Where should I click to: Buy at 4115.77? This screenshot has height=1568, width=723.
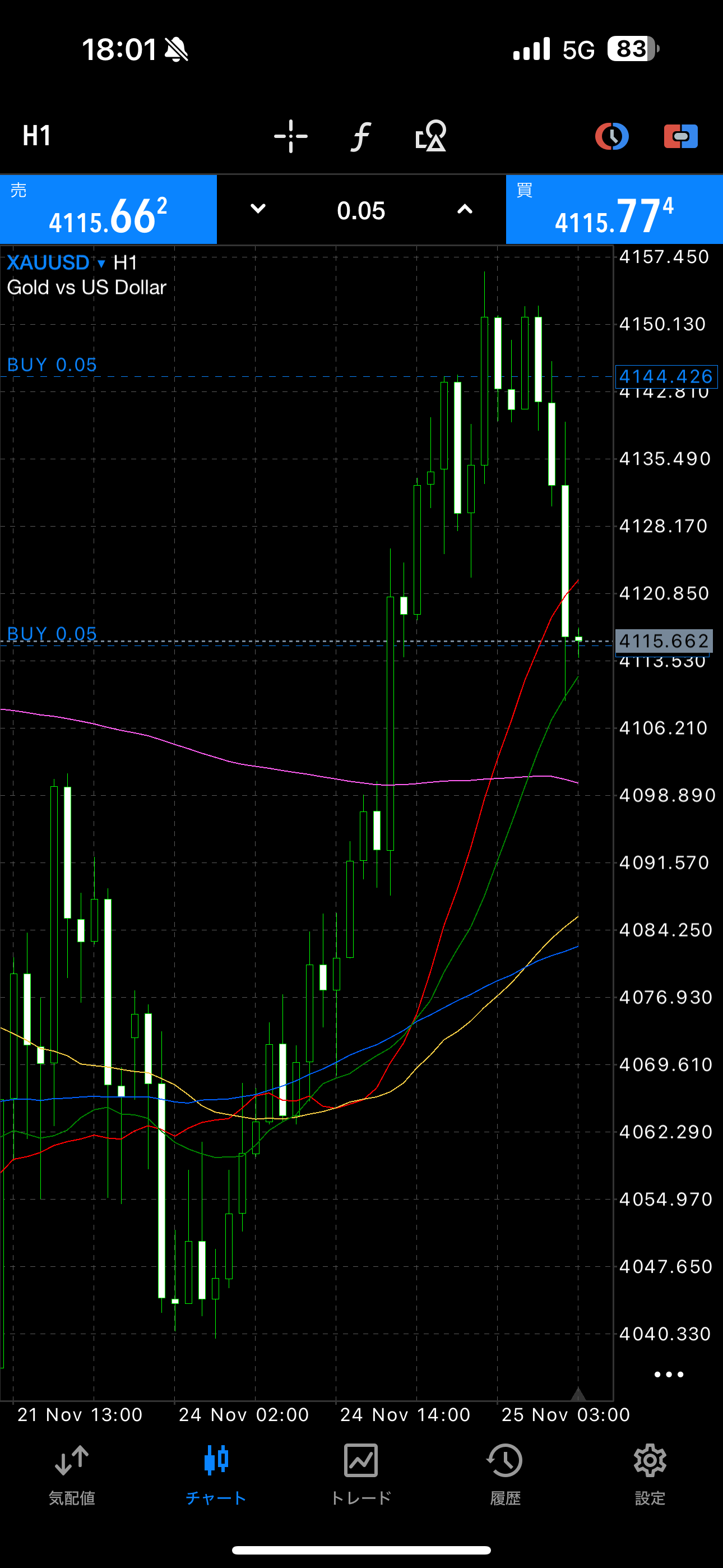(614, 210)
